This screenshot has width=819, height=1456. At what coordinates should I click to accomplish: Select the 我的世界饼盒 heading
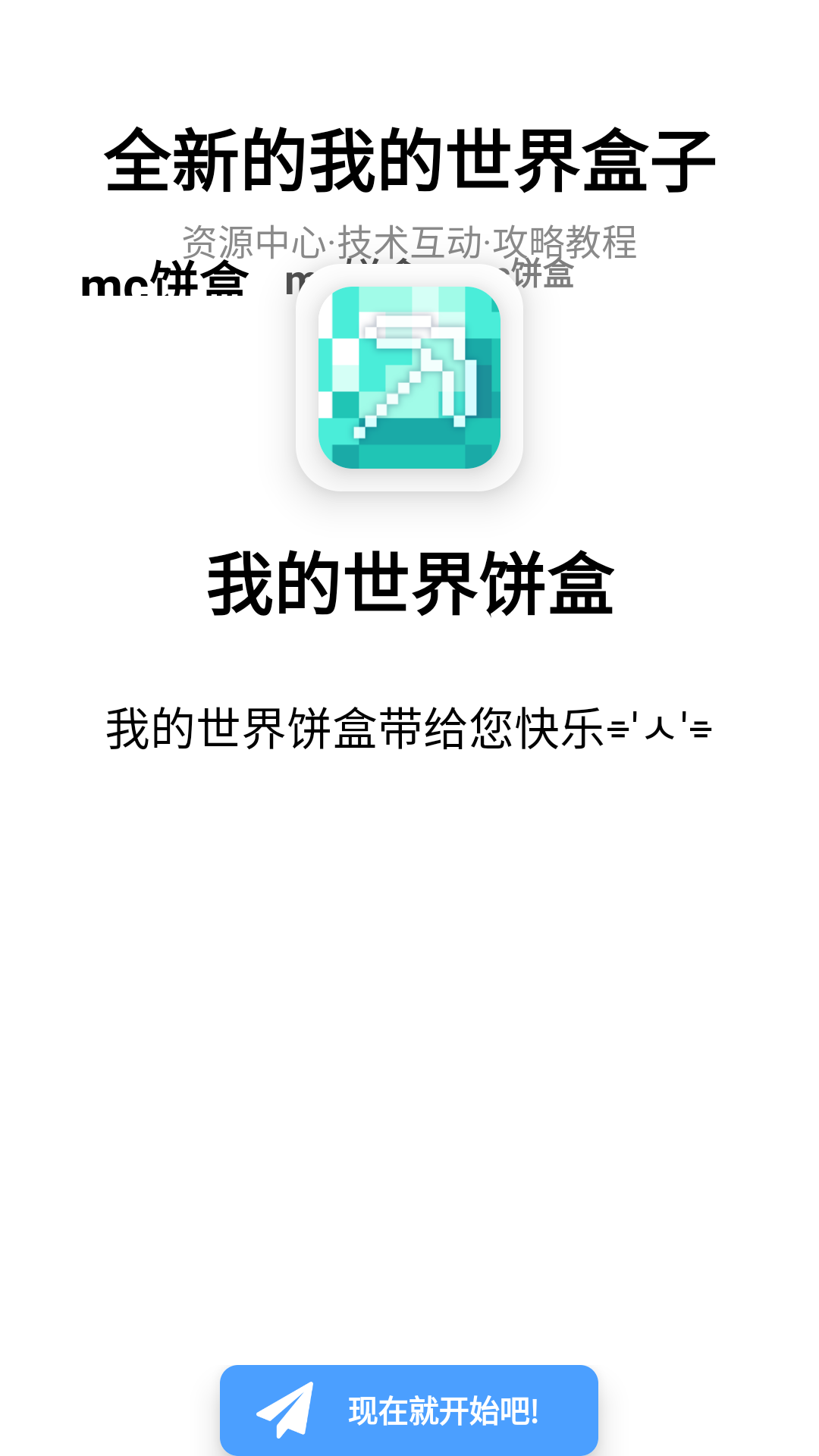[x=409, y=584]
